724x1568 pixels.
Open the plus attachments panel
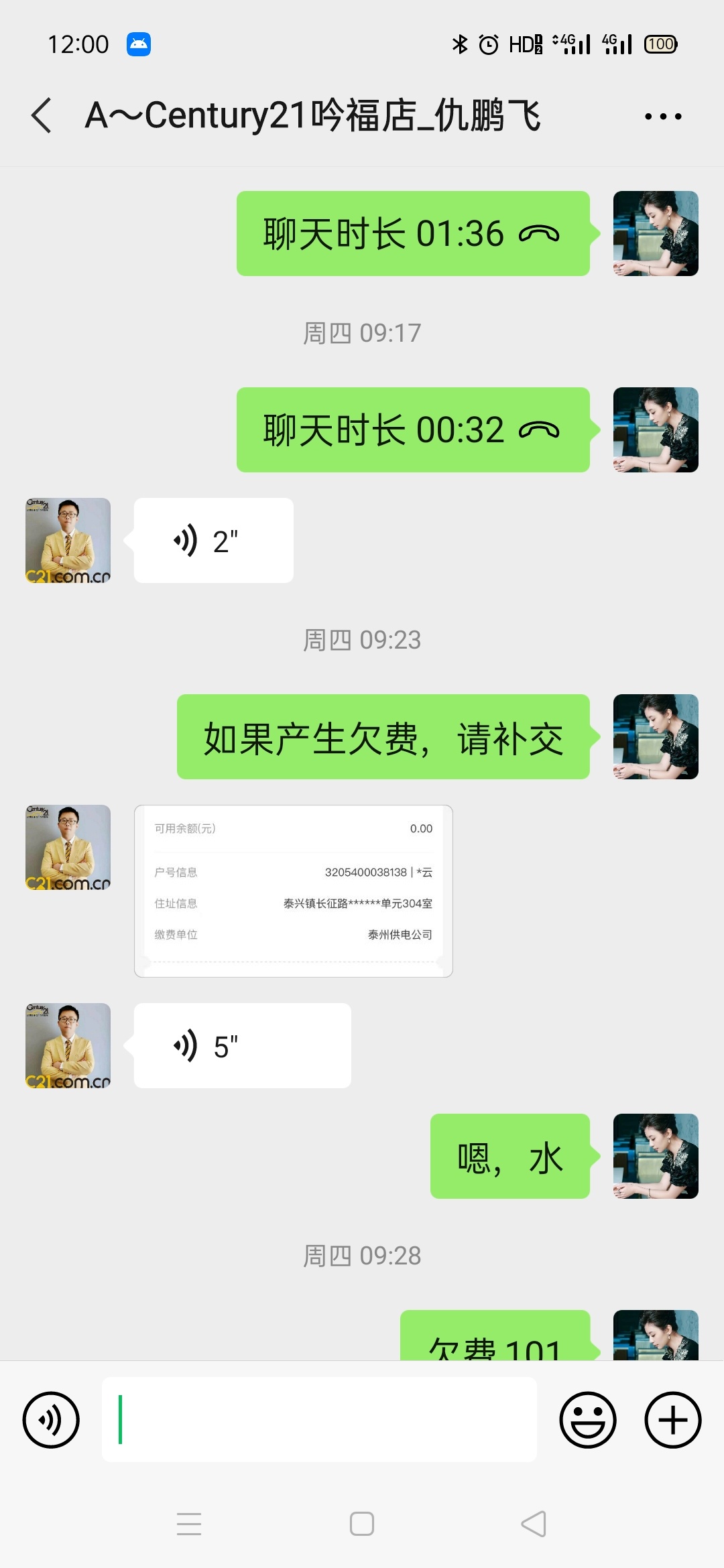[x=672, y=1420]
